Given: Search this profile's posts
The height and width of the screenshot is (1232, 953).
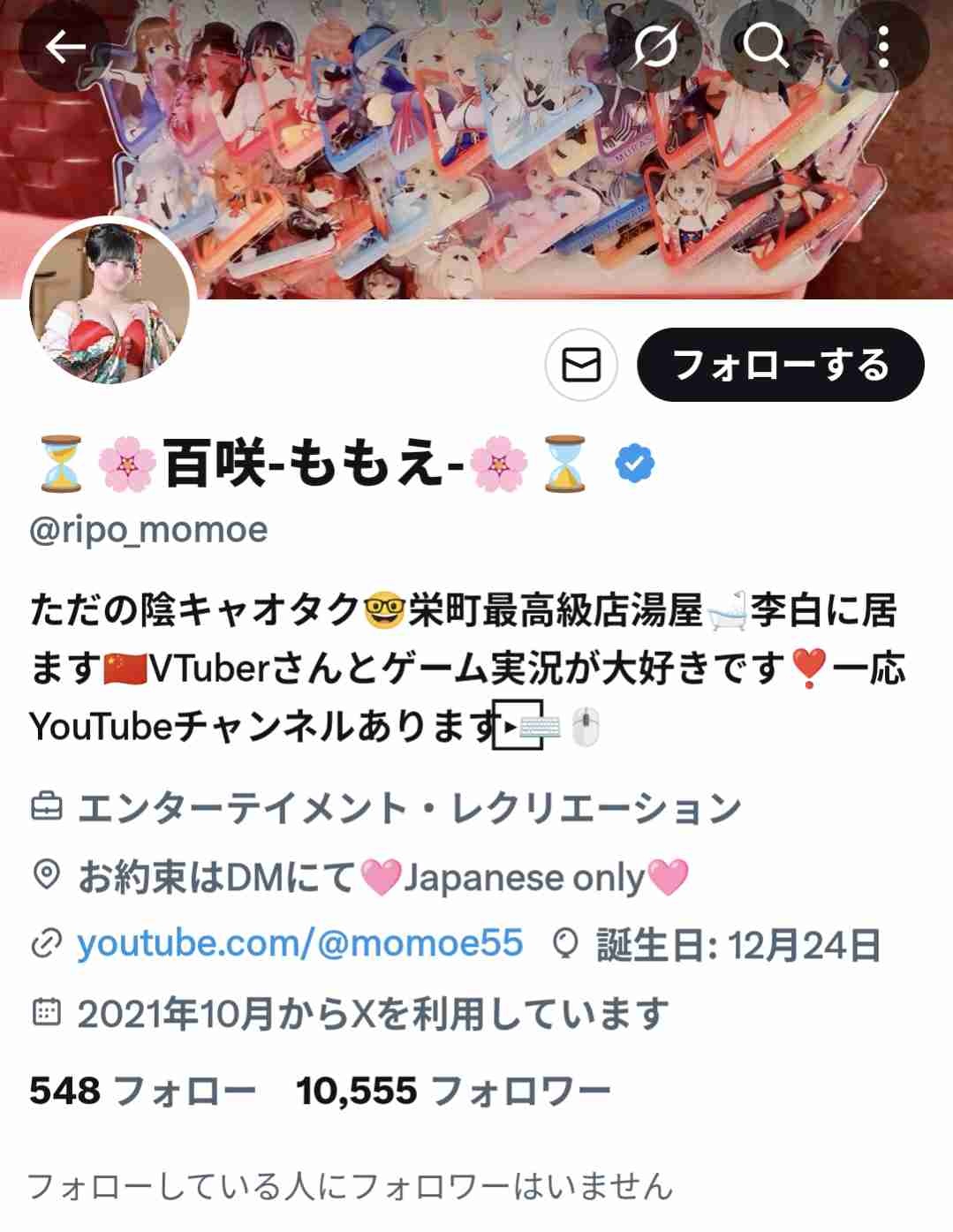Looking at the screenshot, I should point(765,48).
